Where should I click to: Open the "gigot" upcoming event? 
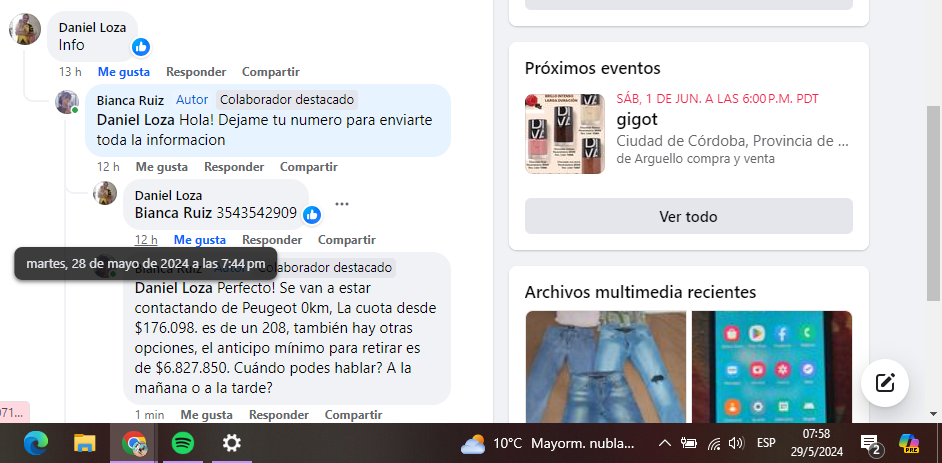[638, 120]
